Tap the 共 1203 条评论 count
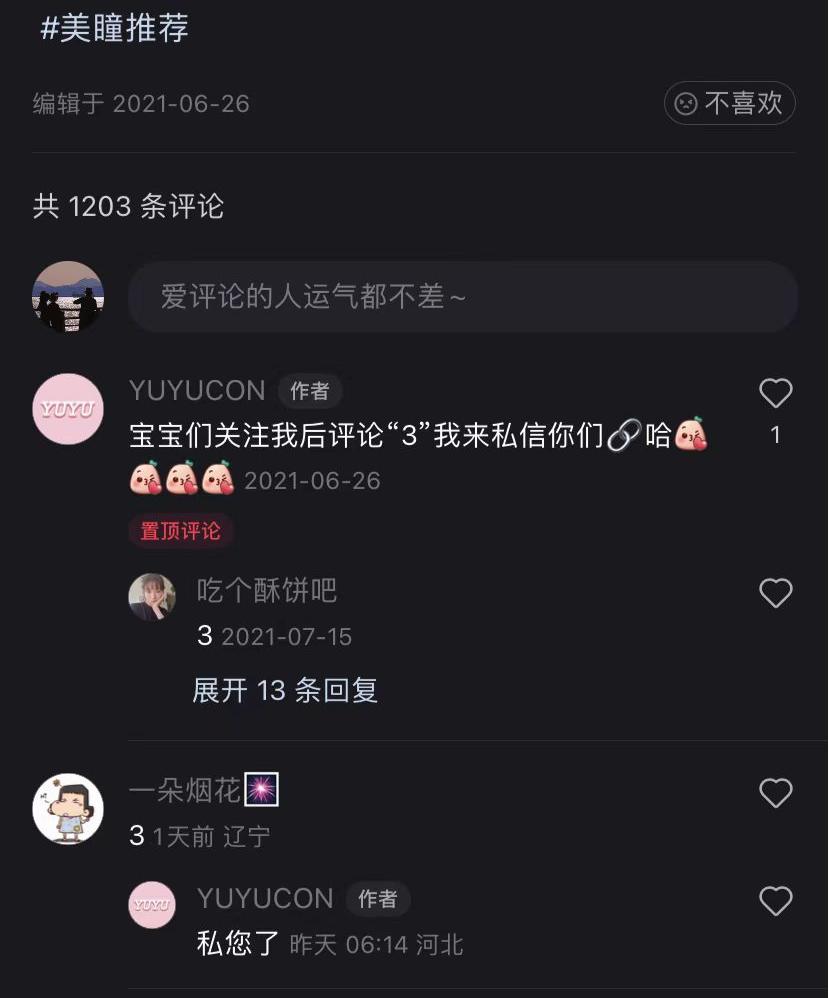 tap(128, 206)
